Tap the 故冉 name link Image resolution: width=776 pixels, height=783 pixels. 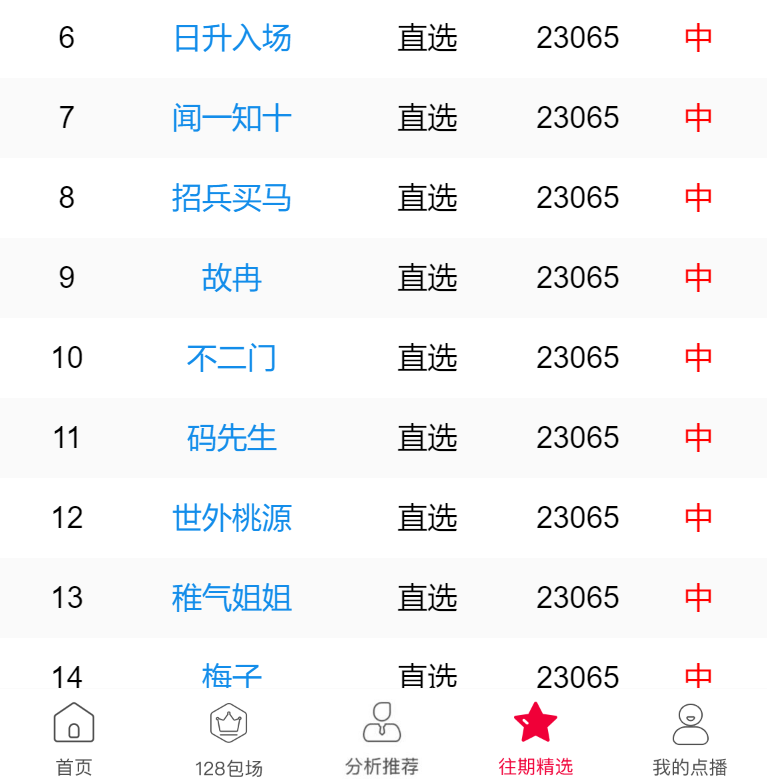tap(232, 278)
